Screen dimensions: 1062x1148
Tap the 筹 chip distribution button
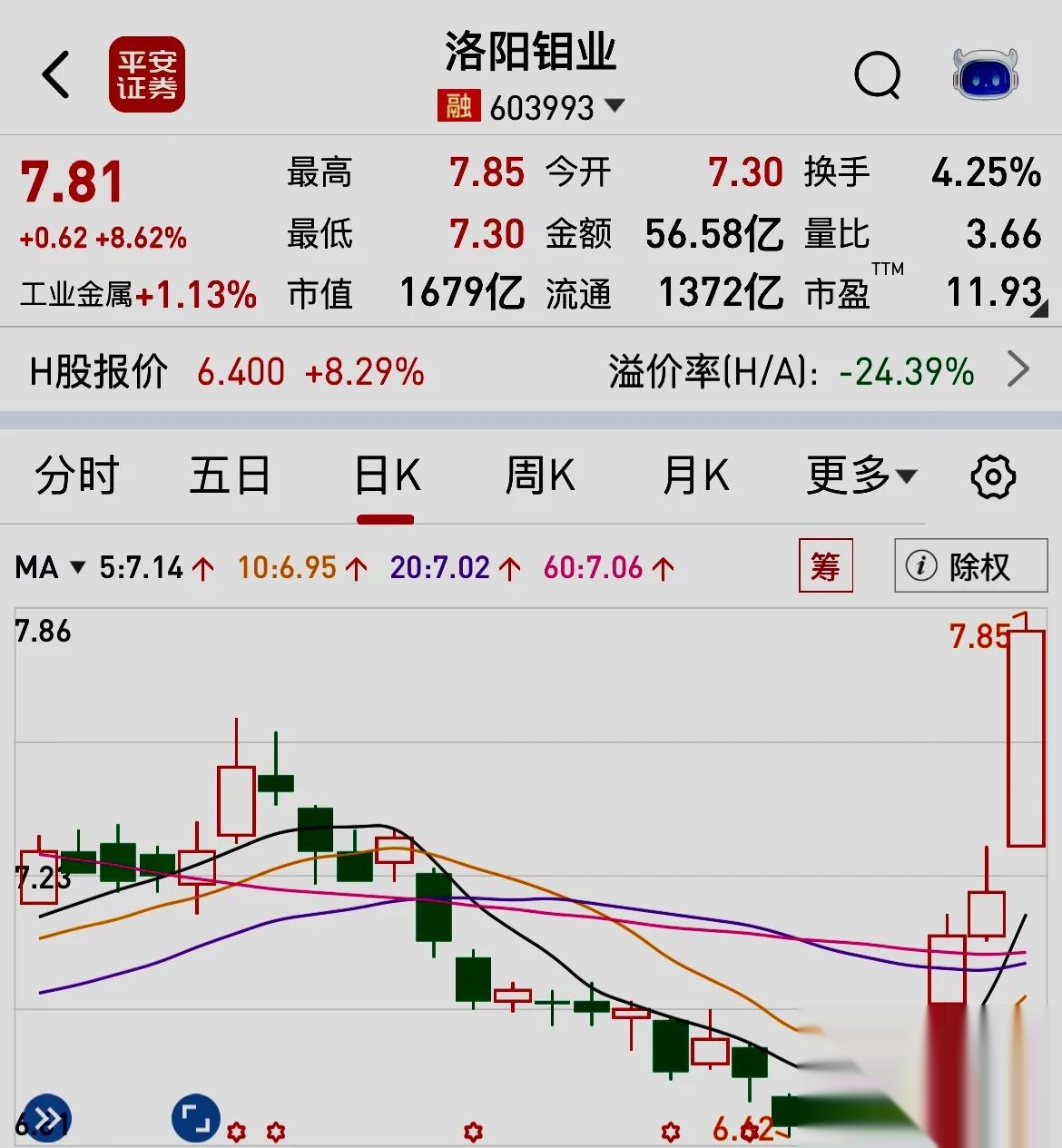(x=825, y=566)
